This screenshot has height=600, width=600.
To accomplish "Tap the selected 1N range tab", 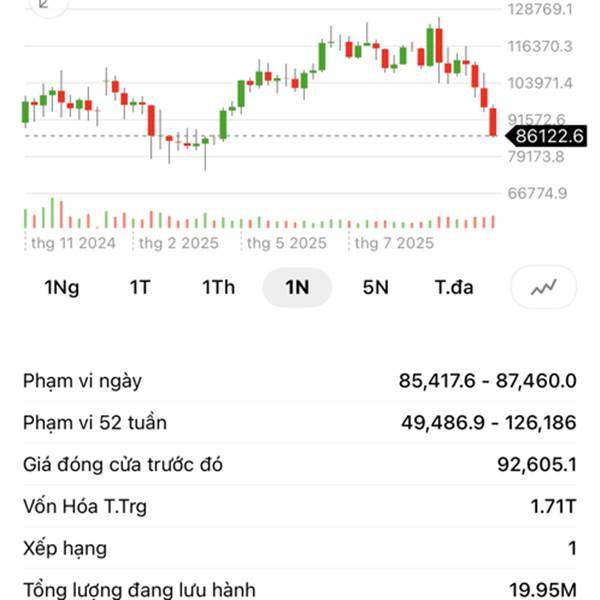I will click(x=297, y=287).
